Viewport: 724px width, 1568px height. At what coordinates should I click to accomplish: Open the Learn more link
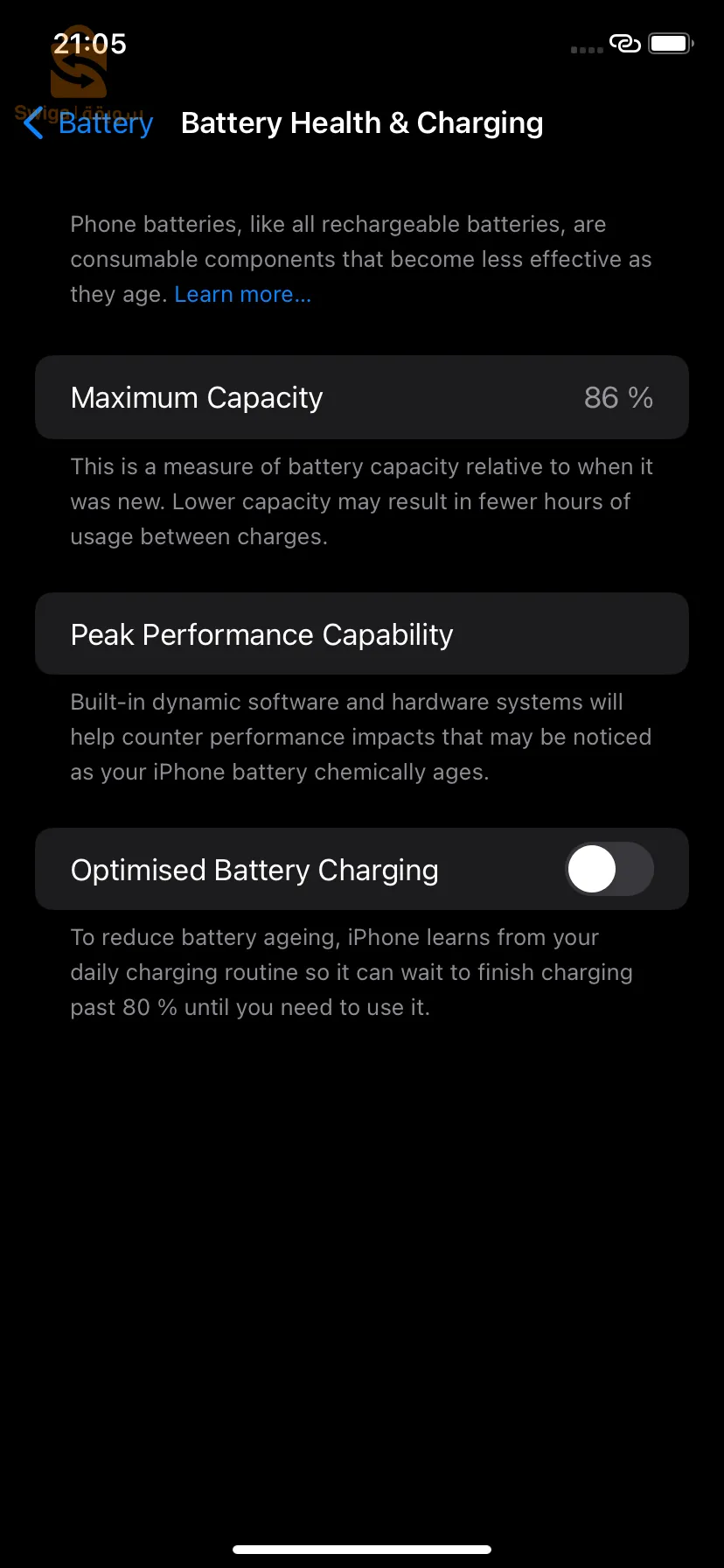(x=242, y=295)
